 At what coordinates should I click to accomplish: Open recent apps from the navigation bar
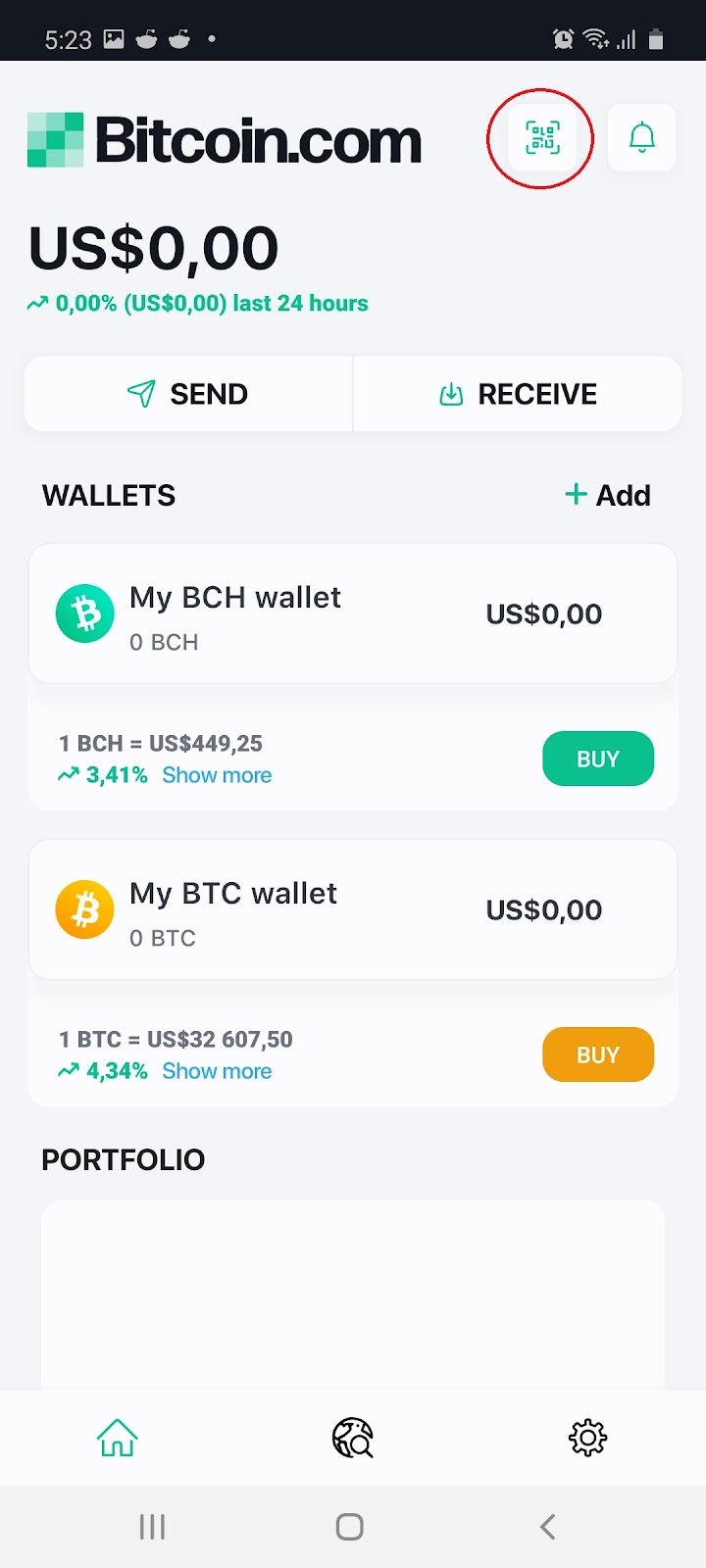152,1526
